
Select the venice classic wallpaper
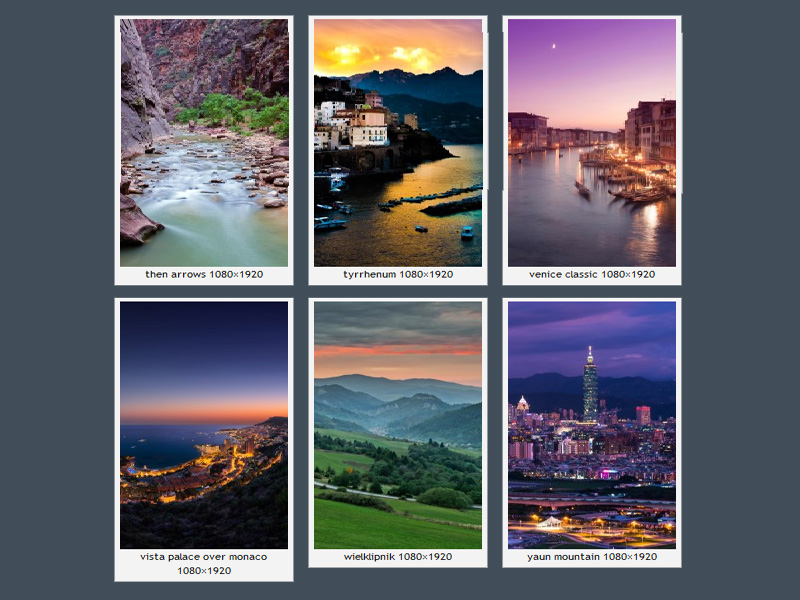click(592, 143)
